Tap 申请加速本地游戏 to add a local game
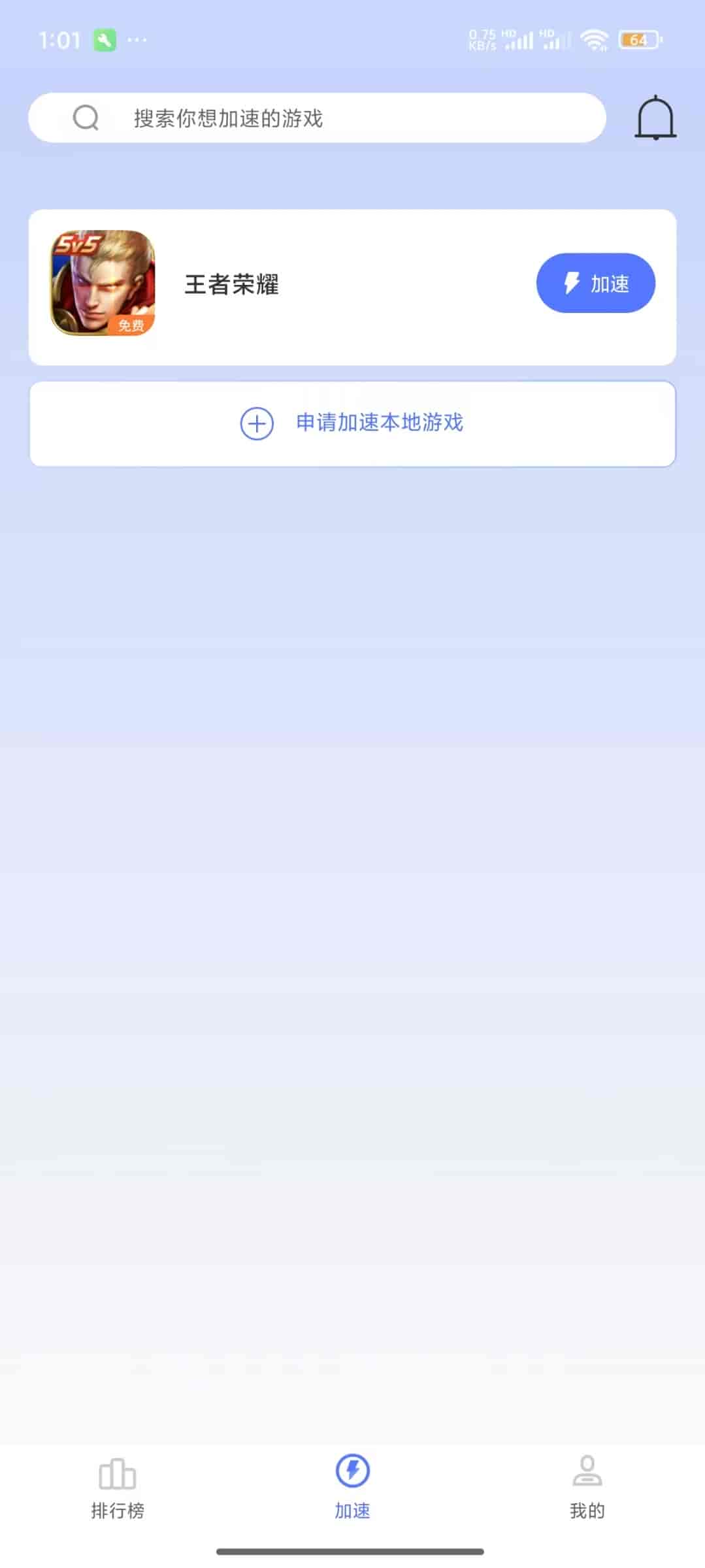 [x=352, y=423]
